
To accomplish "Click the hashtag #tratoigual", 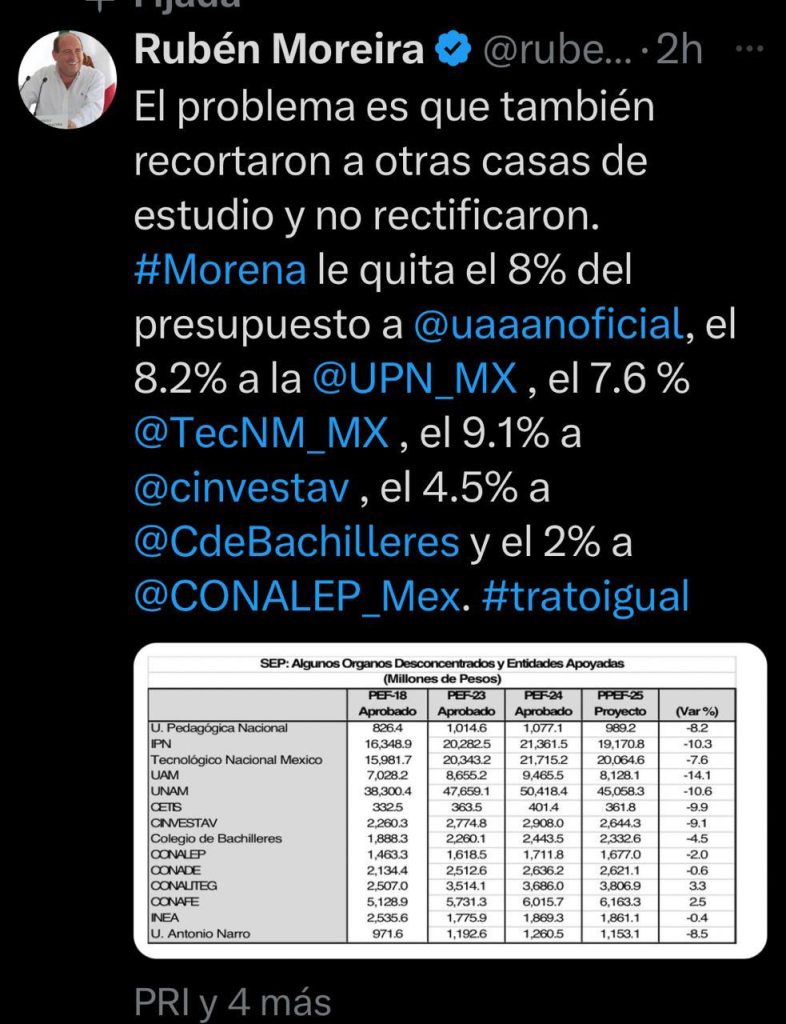I will coord(589,595).
